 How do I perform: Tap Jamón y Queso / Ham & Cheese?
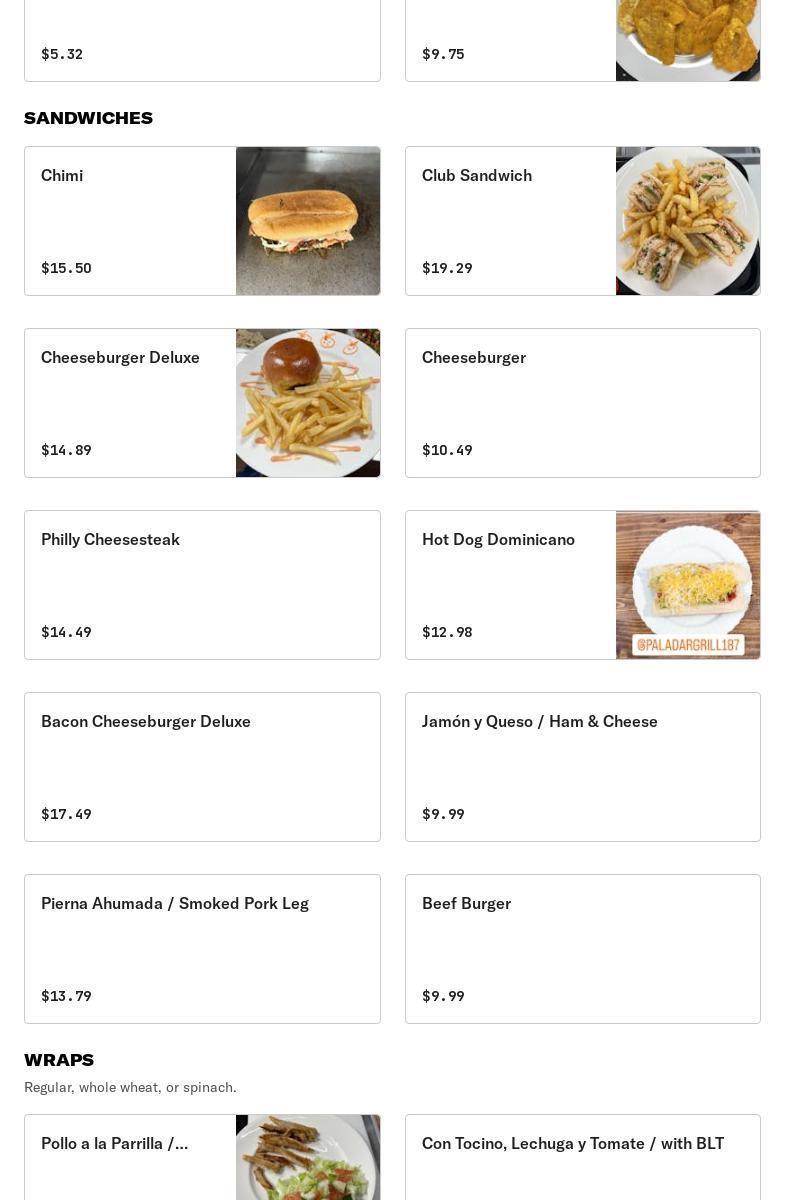(582, 767)
